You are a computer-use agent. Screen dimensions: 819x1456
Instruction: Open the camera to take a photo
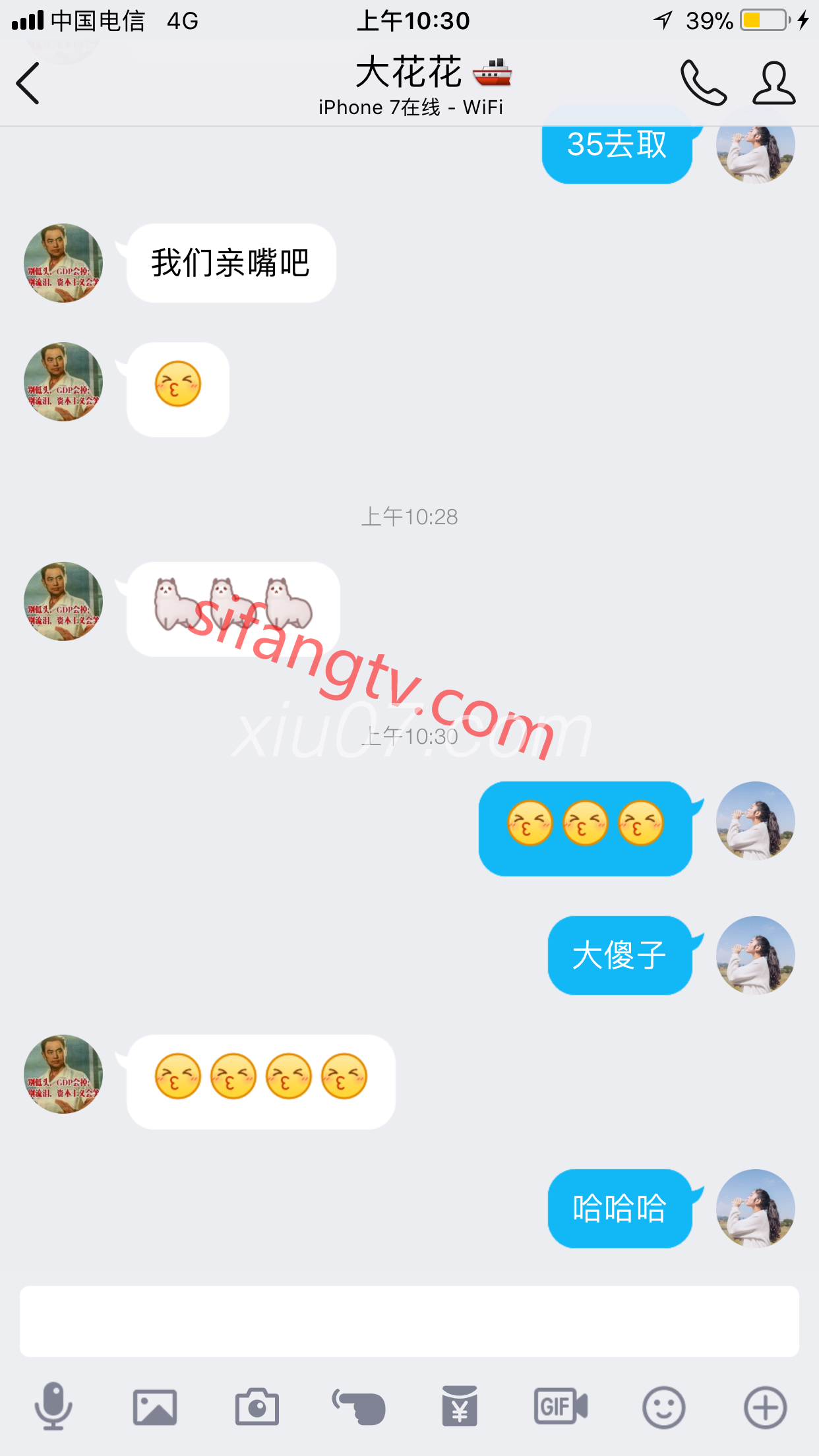click(x=257, y=1407)
